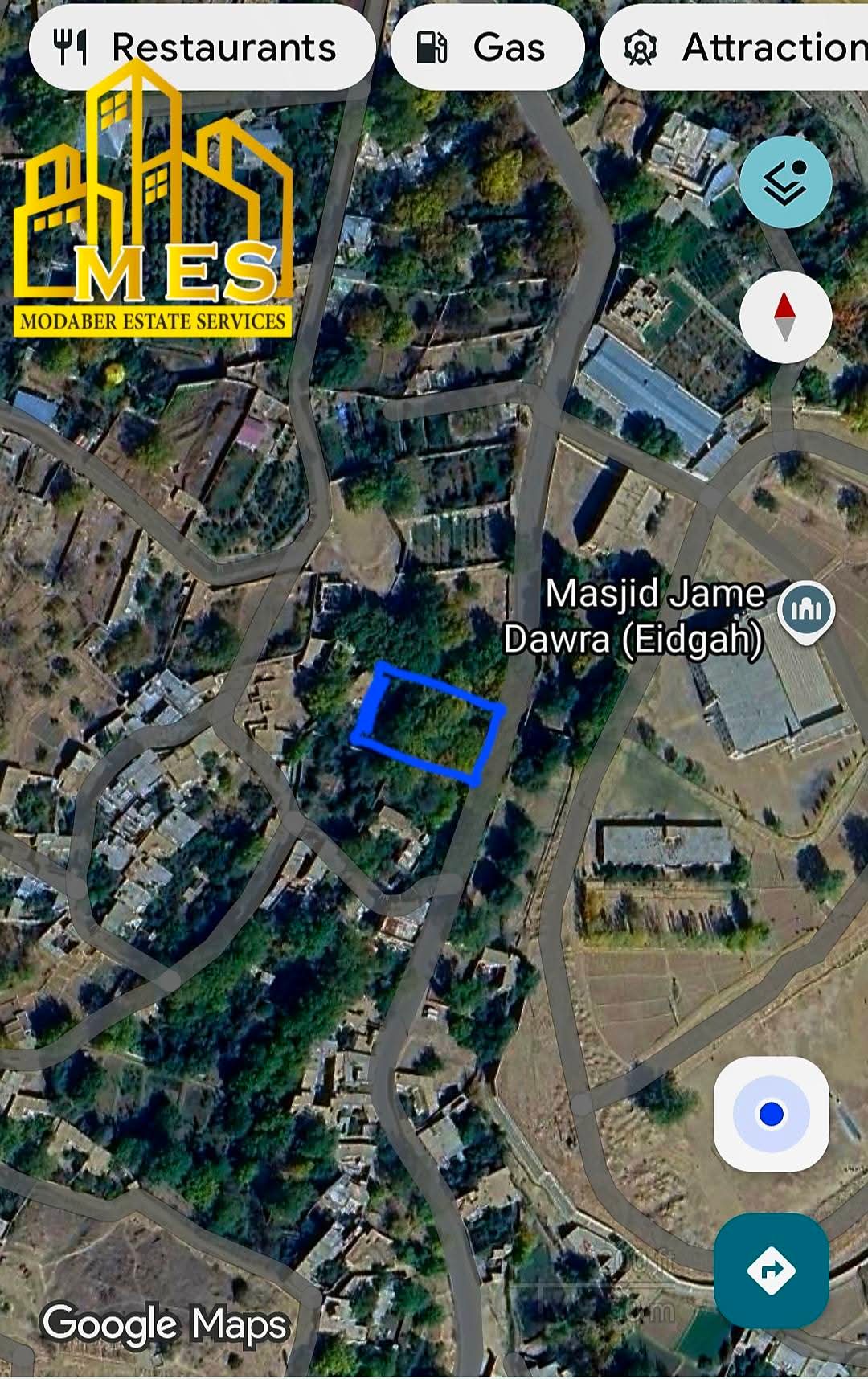868x1379 pixels.
Task: Center map on my location
Action: pyautogui.click(x=771, y=1114)
